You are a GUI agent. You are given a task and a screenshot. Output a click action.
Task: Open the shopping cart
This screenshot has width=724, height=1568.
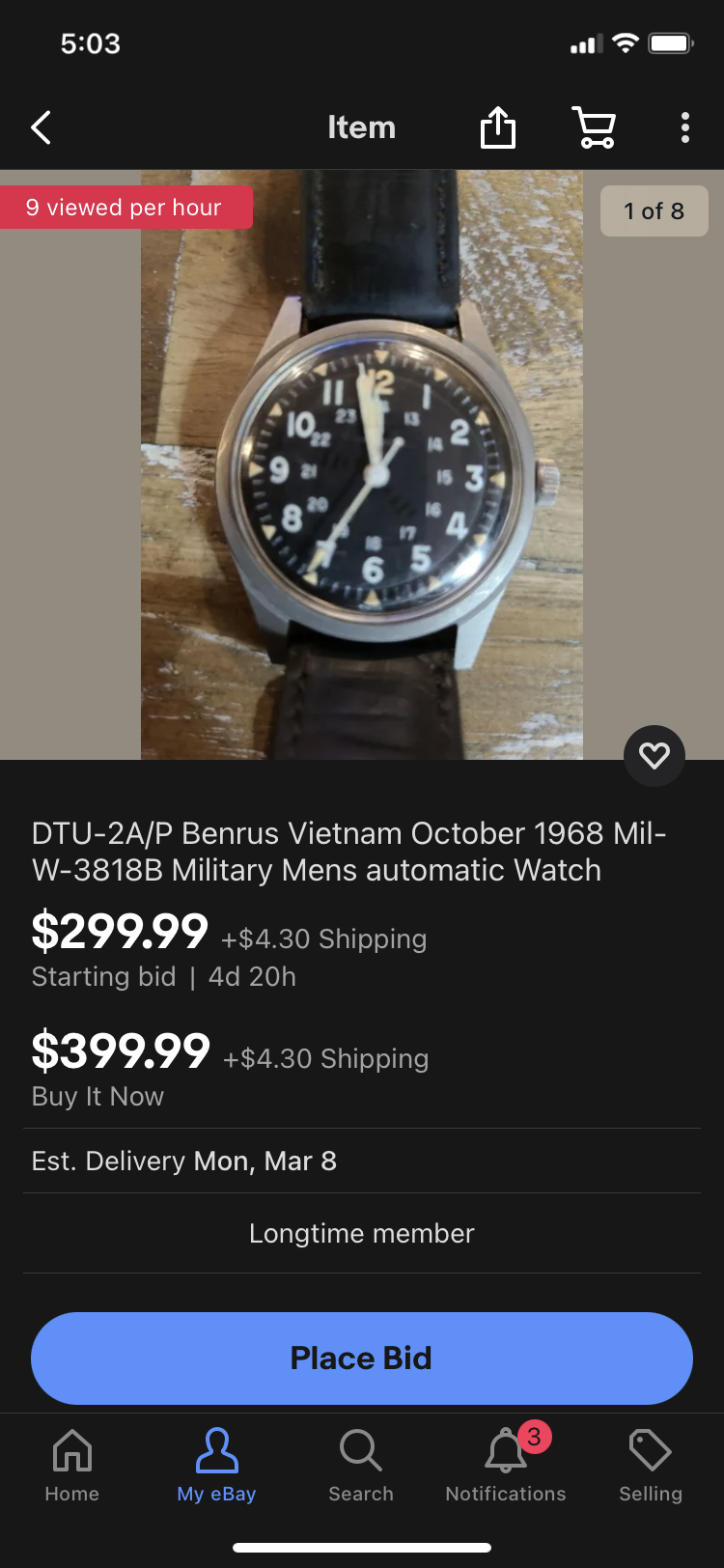(594, 127)
